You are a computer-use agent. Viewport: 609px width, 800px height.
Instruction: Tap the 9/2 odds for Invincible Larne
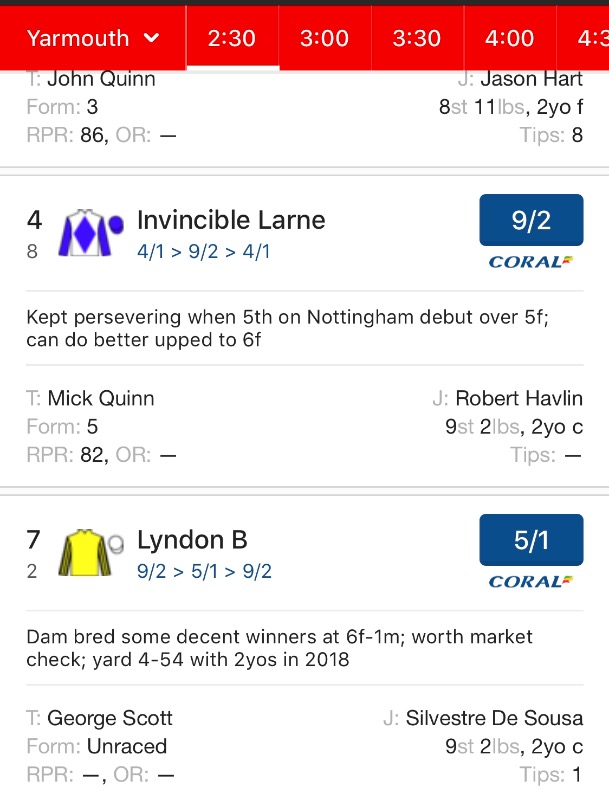pyautogui.click(x=531, y=221)
